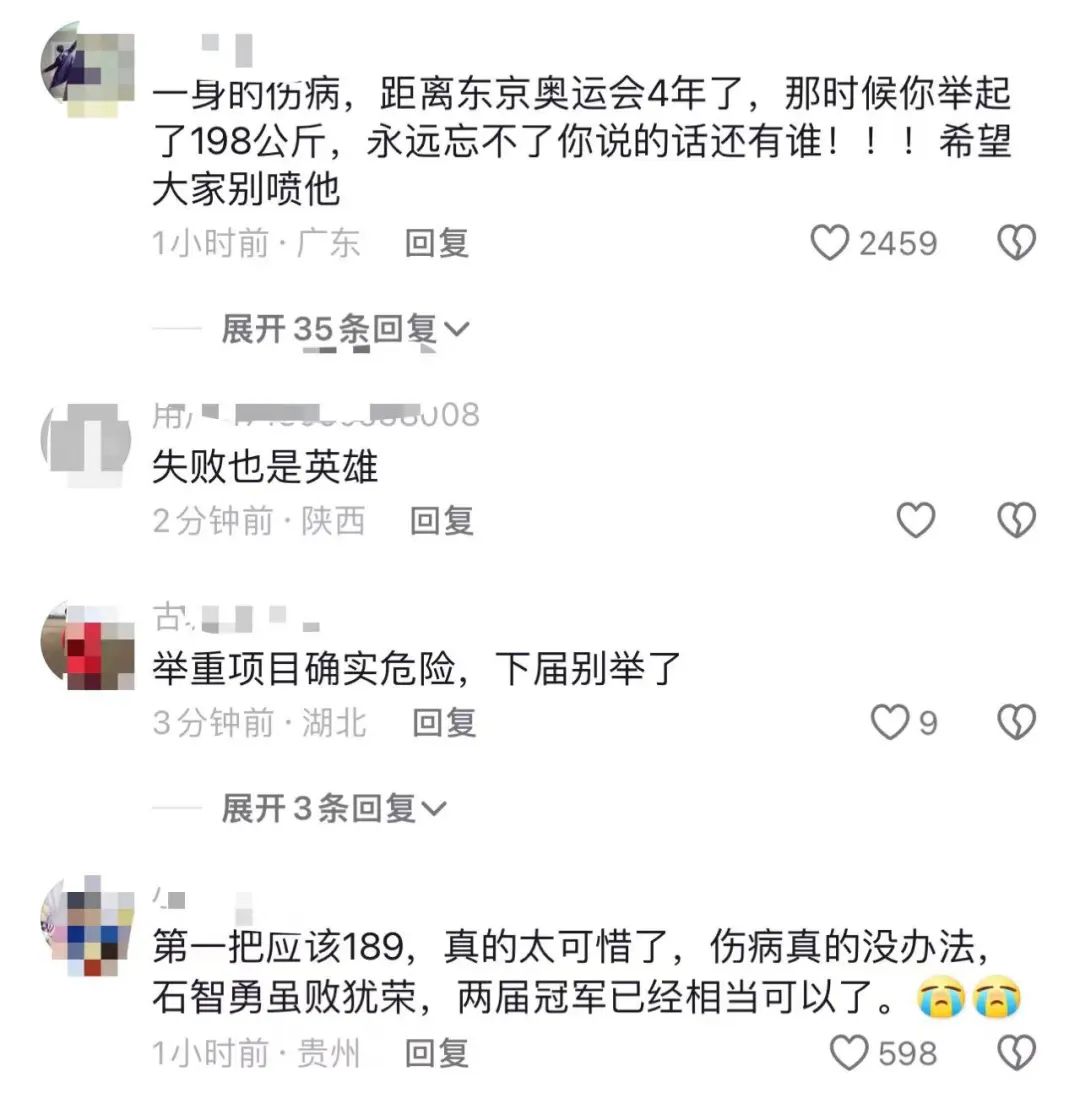Viewport: 1080px width, 1115px height.
Task: Reply to the comment from 湖北
Action: [444, 722]
